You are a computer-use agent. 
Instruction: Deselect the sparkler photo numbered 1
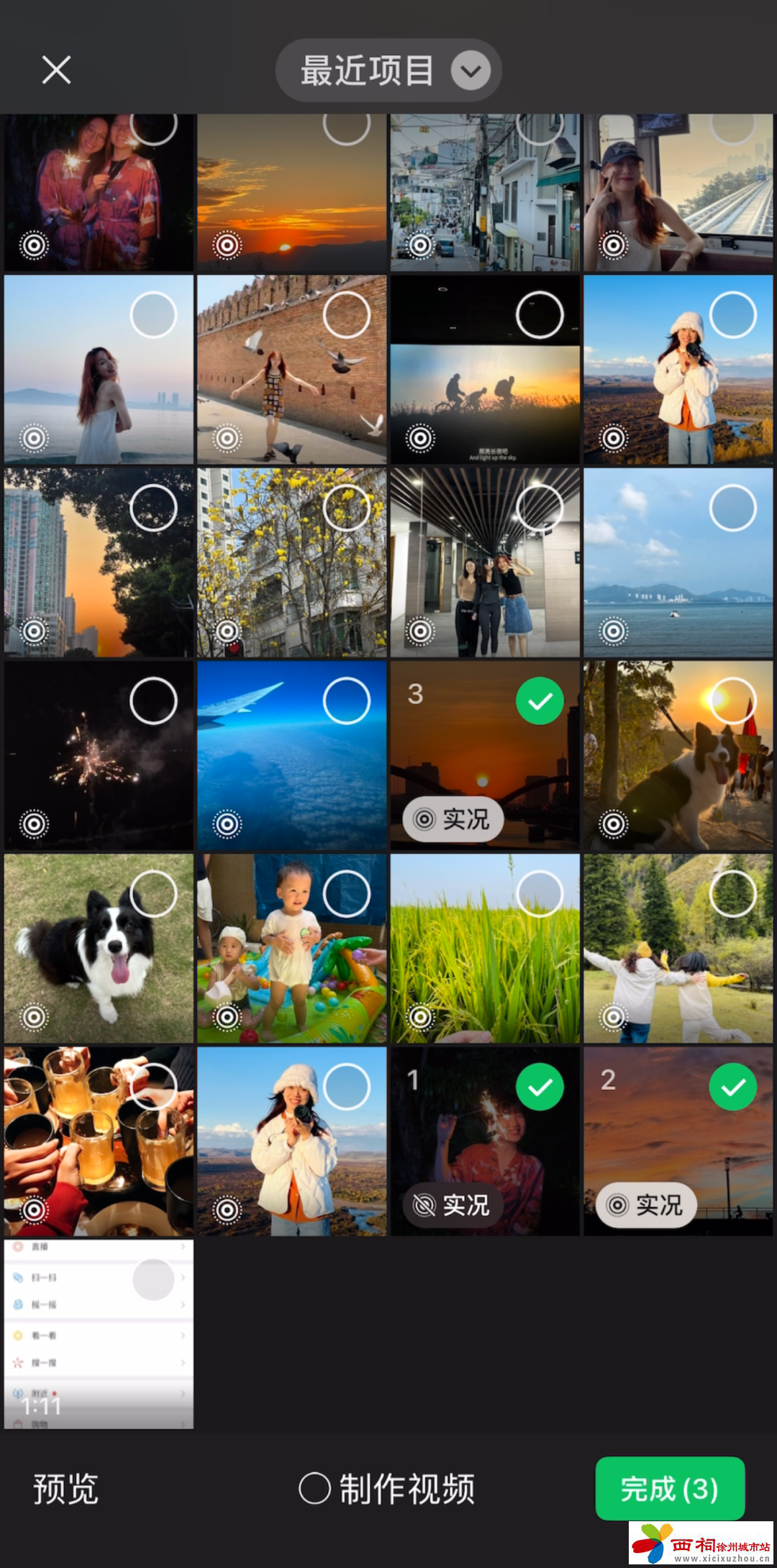point(540,1087)
